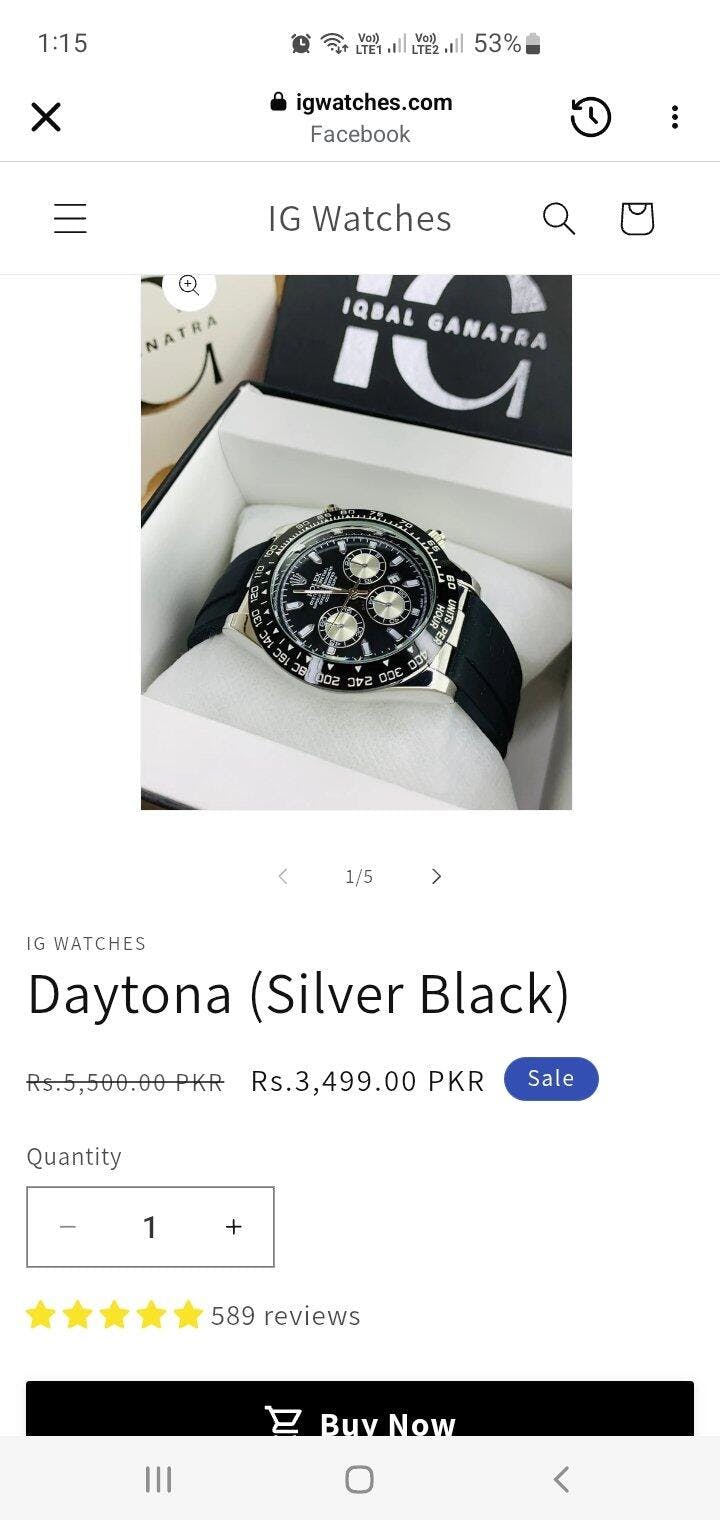Edit the quantity field

pyautogui.click(x=150, y=1227)
